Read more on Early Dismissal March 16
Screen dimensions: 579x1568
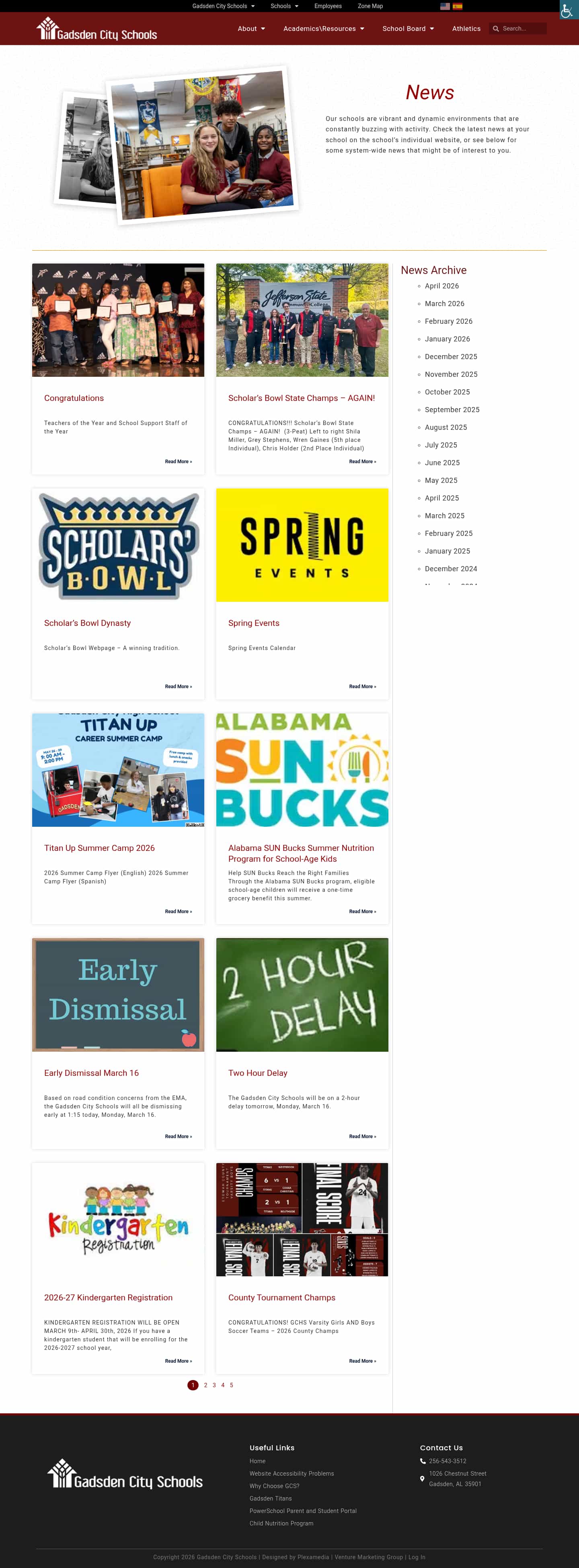point(178,1136)
